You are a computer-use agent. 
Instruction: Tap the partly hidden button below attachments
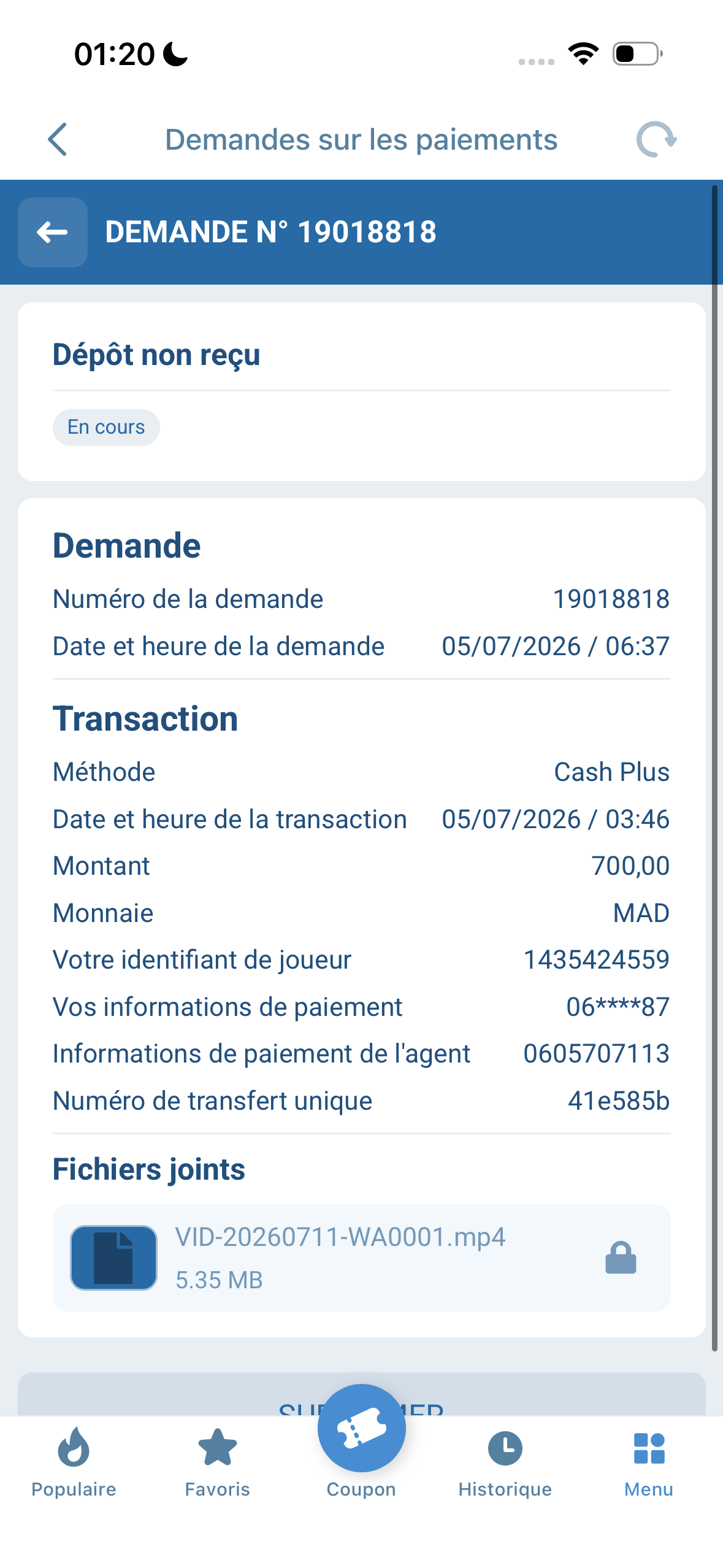click(x=362, y=1394)
